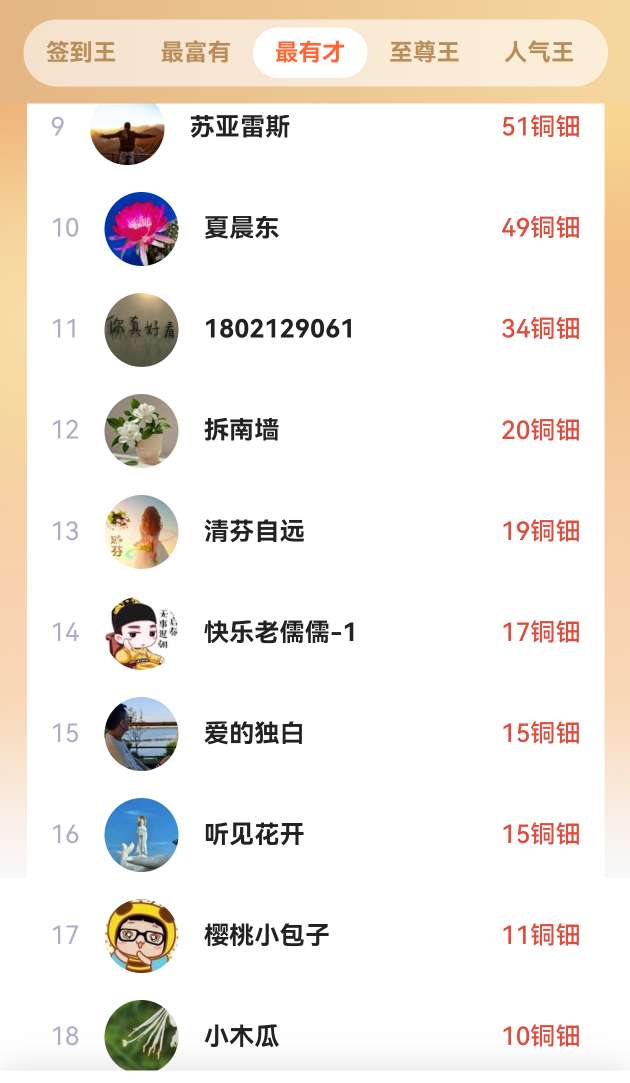
Task: Tap the 最有才 tab
Action: (x=310, y=52)
